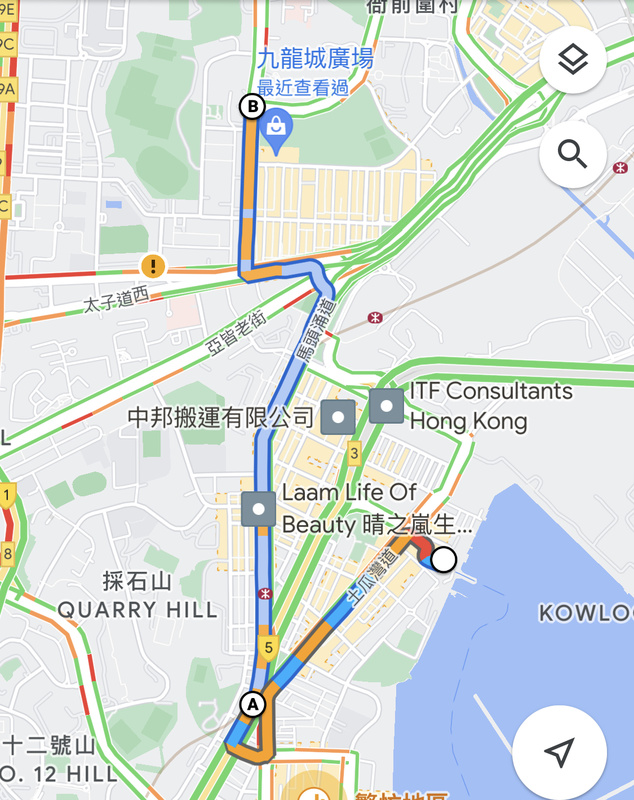Tap destination B marker on the route
The image size is (634, 800).
[251, 106]
